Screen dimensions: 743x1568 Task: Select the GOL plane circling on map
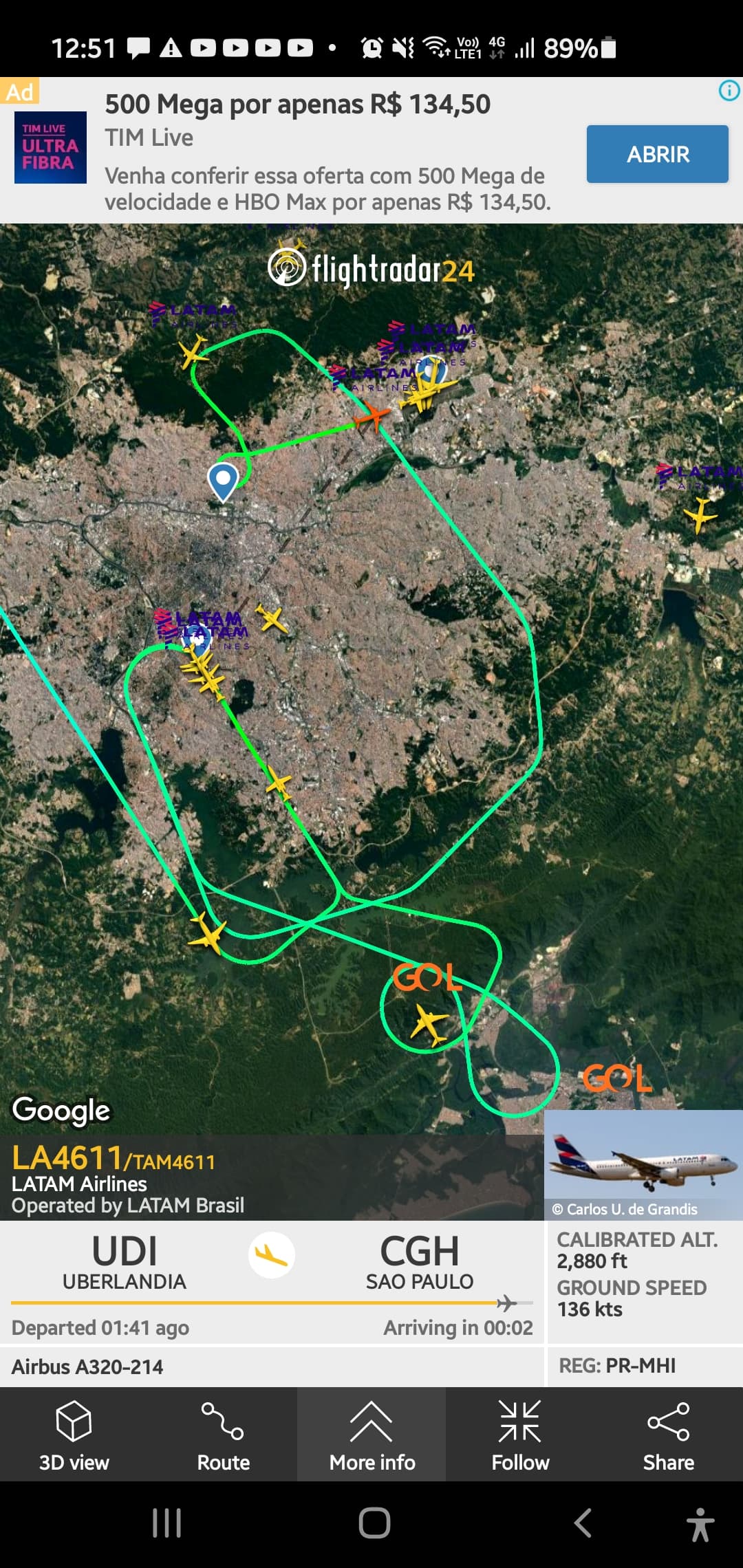(429, 1023)
